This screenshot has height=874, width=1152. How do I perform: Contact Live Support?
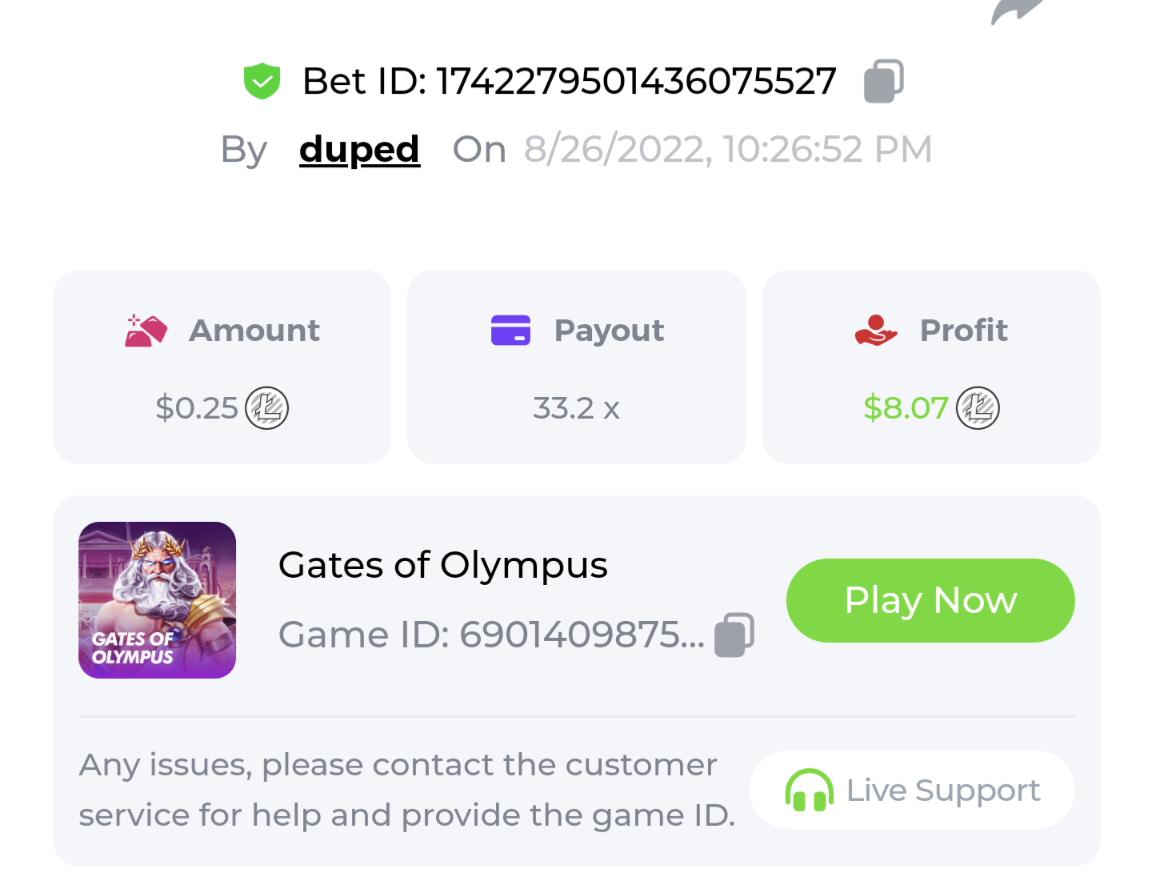[912, 790]
